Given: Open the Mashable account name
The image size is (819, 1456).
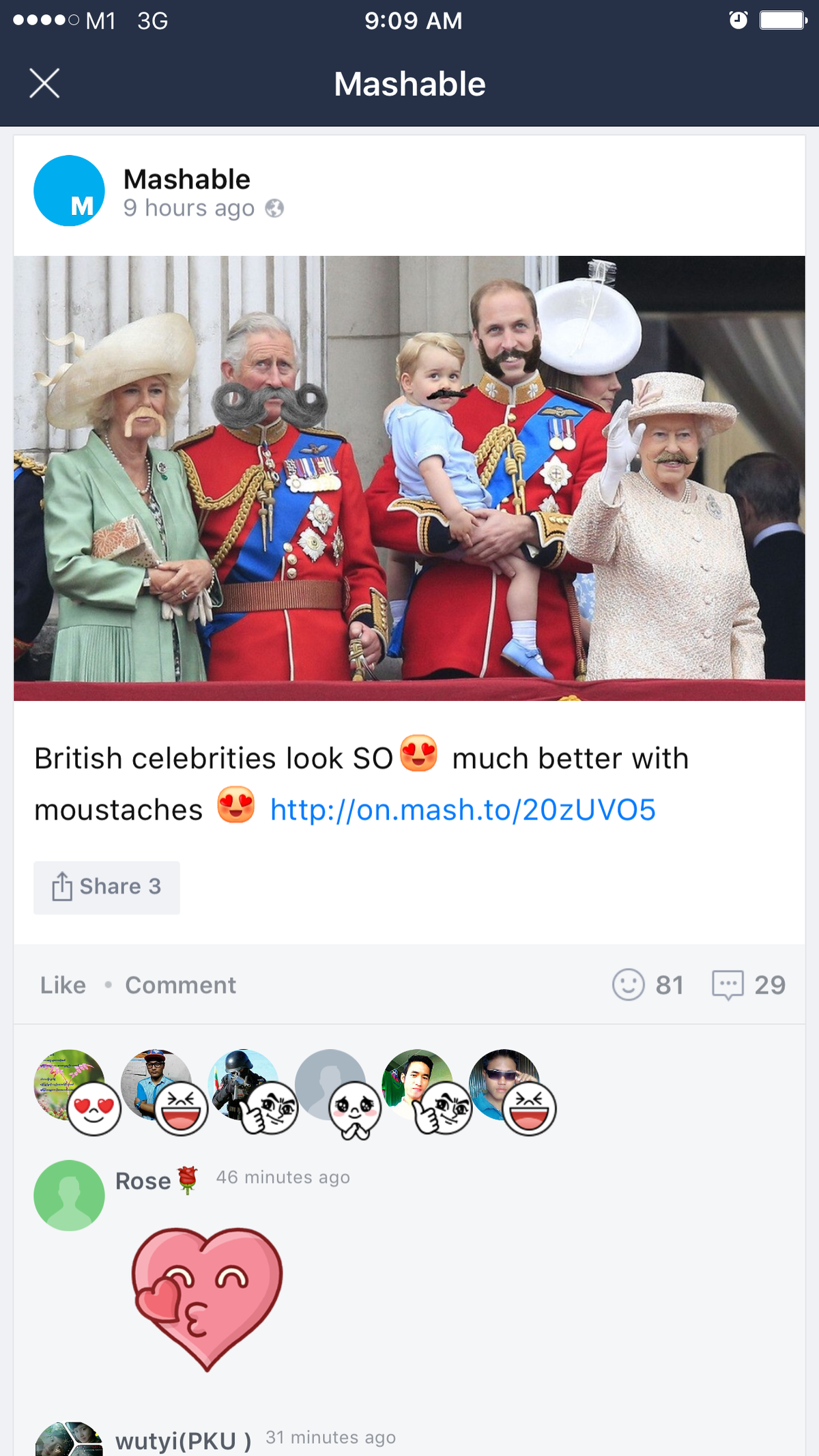Looking at the screenshot, I should 186,180.
